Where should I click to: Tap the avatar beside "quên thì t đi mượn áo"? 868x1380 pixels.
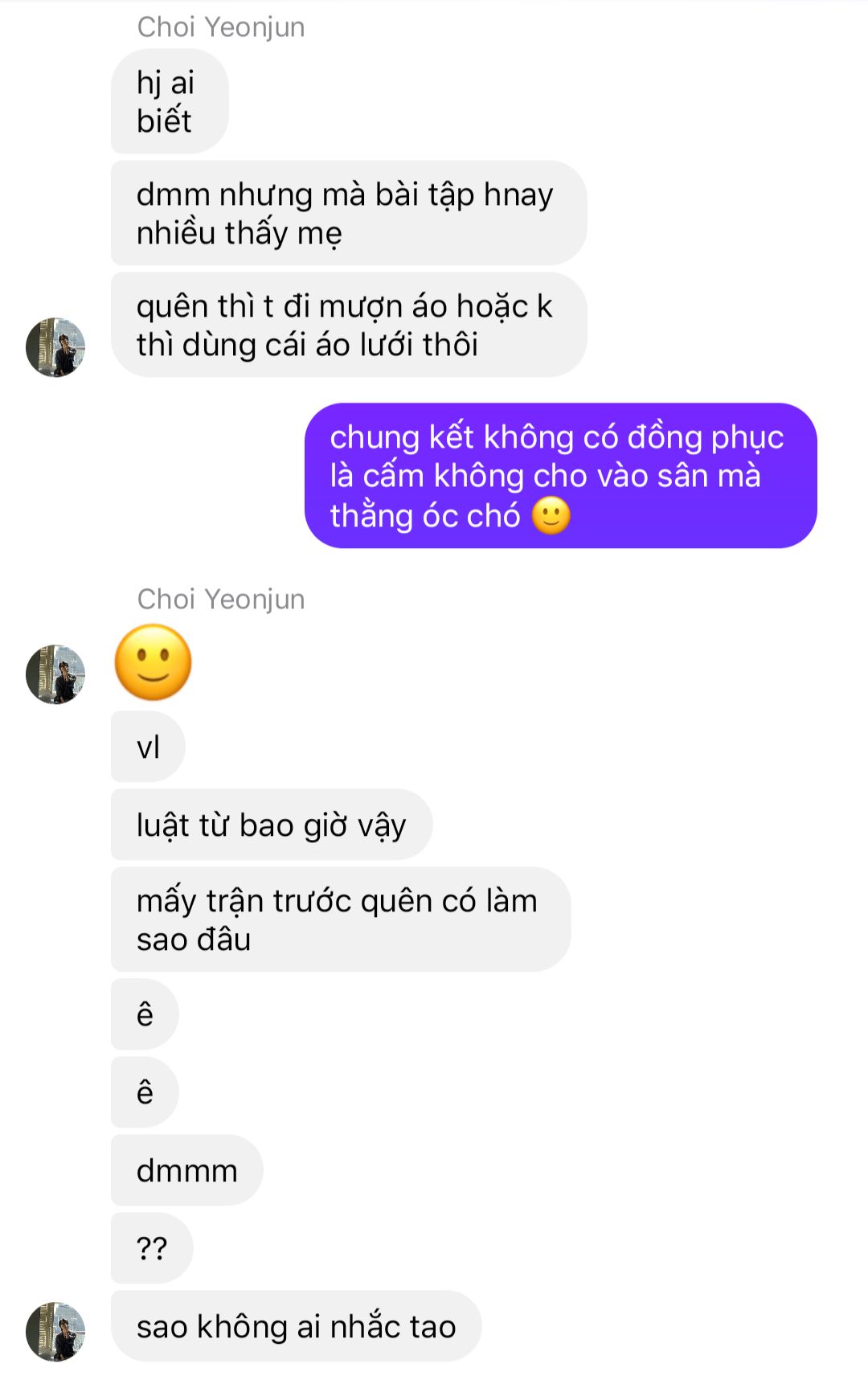(x=55, y=347)
